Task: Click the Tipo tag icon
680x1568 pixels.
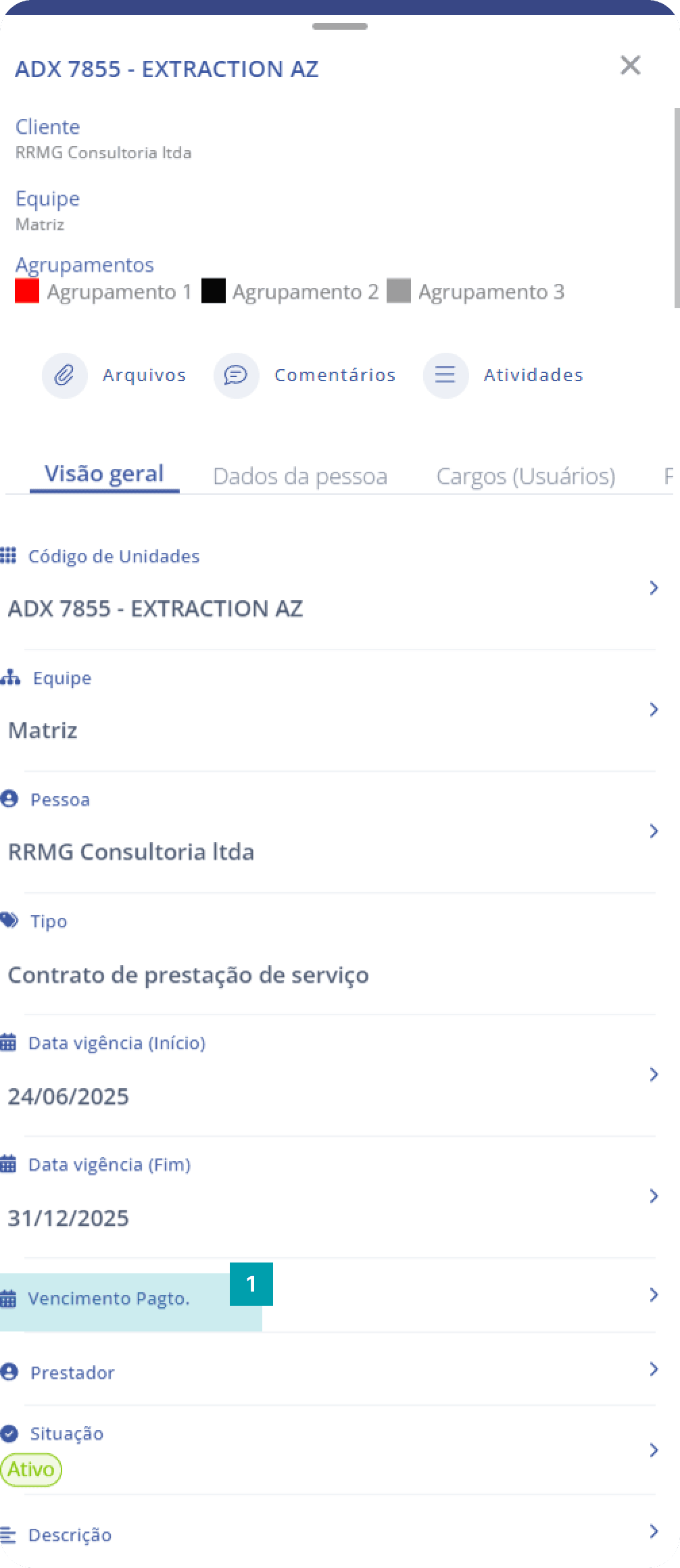Action: (x=10, y=920)
